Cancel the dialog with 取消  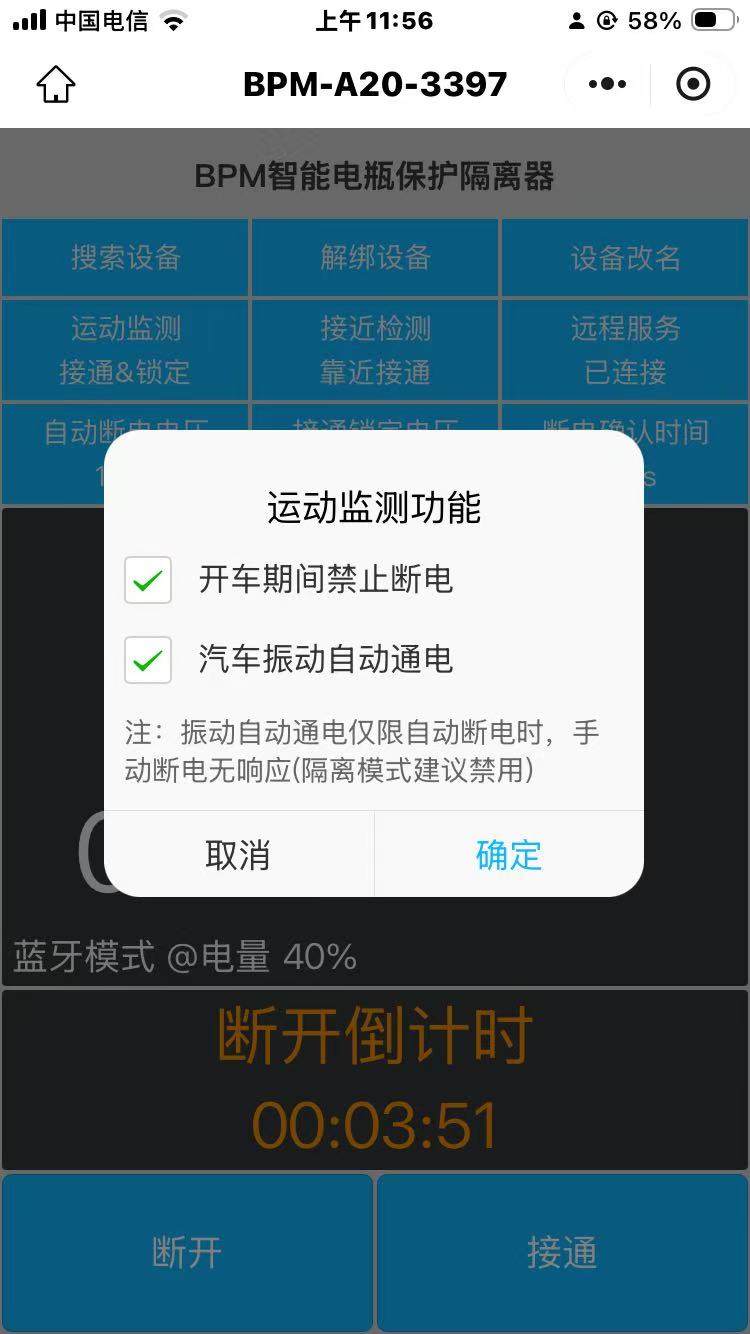point(239,854)
